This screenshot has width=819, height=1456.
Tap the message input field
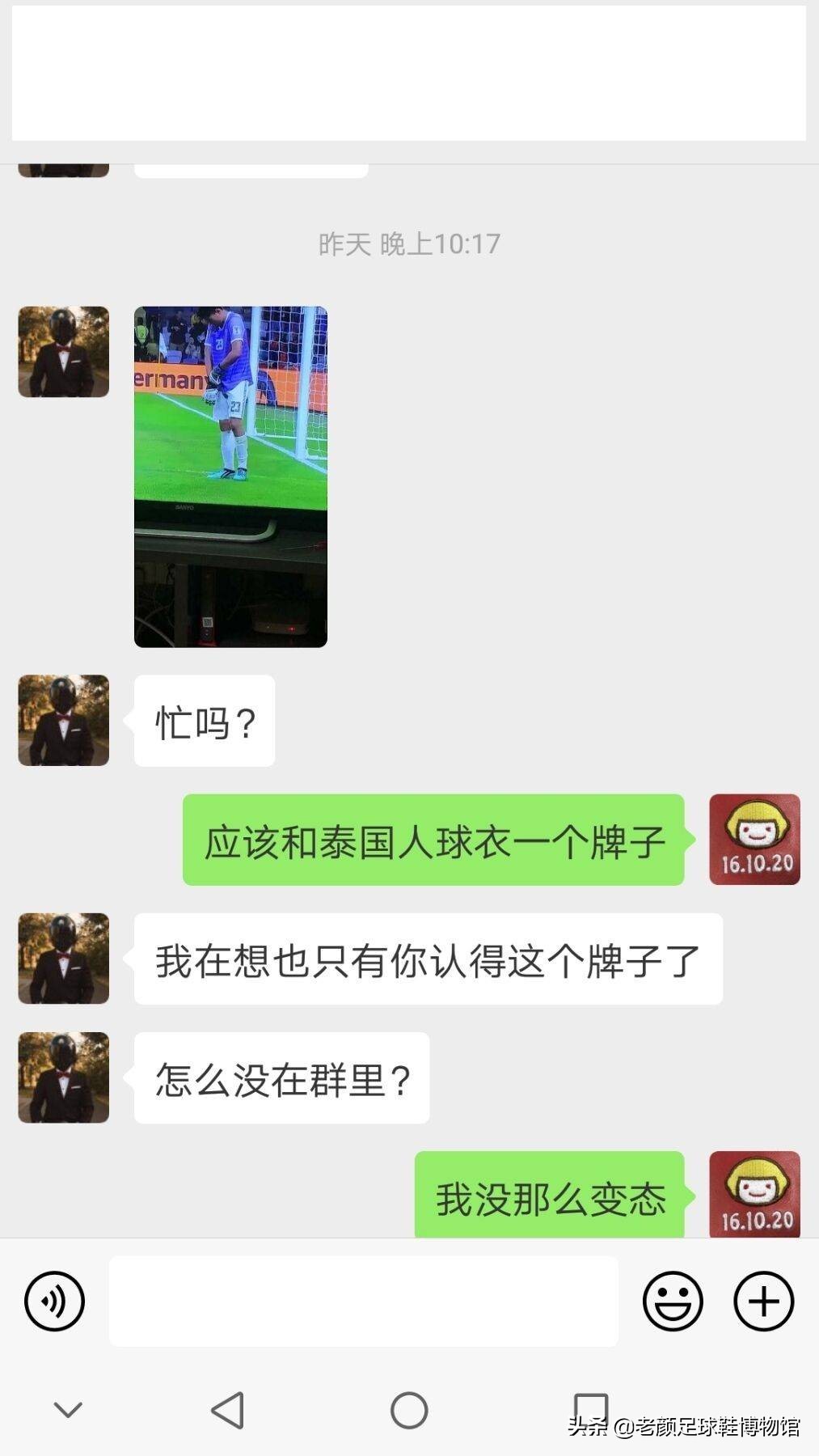click(x=364, y=1300)
